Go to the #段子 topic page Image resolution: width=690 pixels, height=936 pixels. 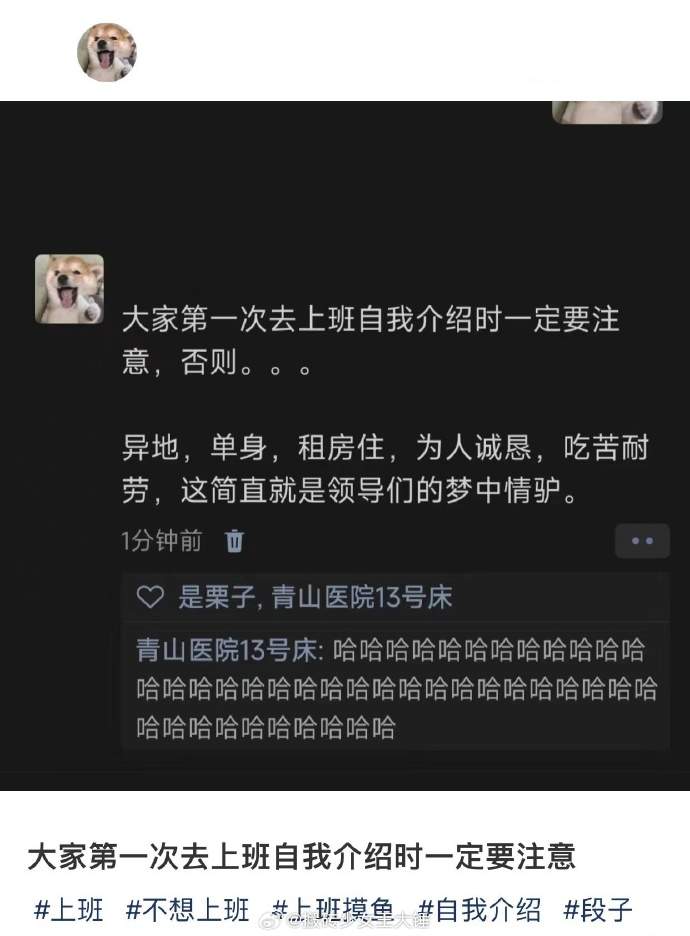598,909
